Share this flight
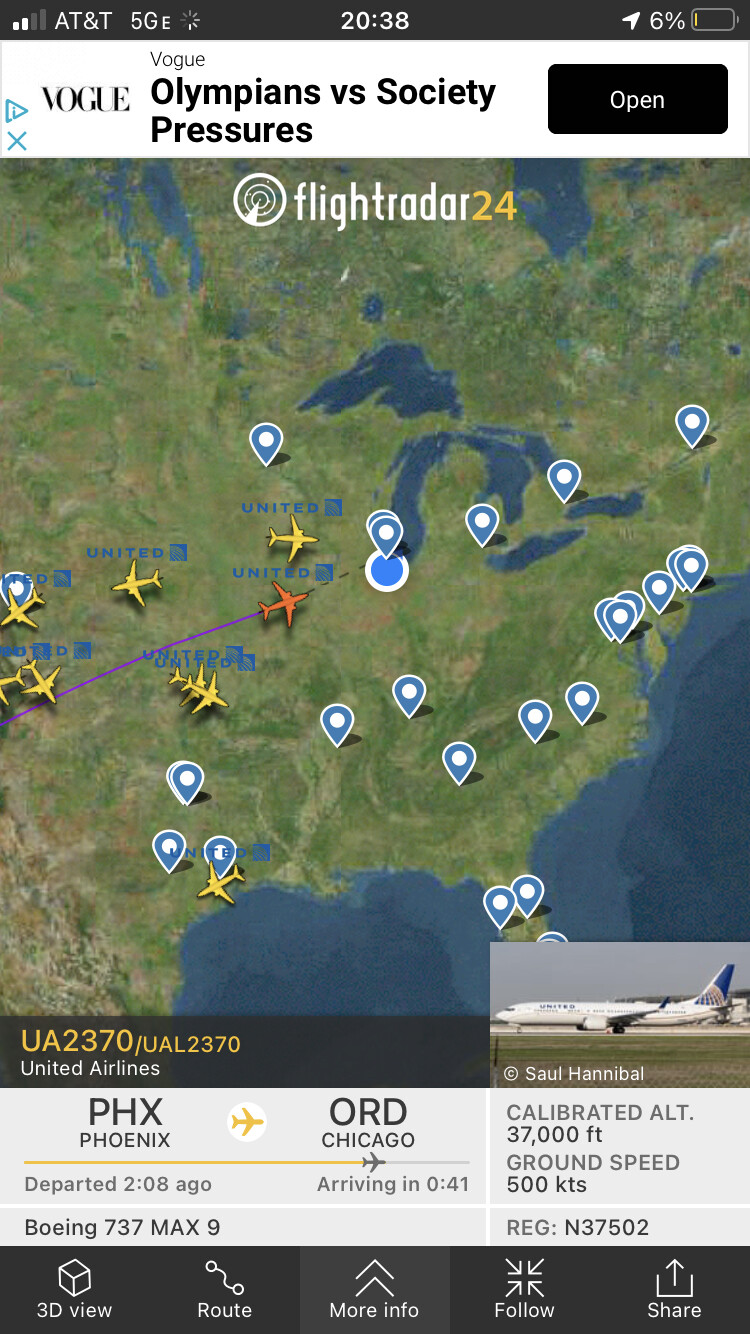This screenshot has height=1334, width=750. (674, 1289)
